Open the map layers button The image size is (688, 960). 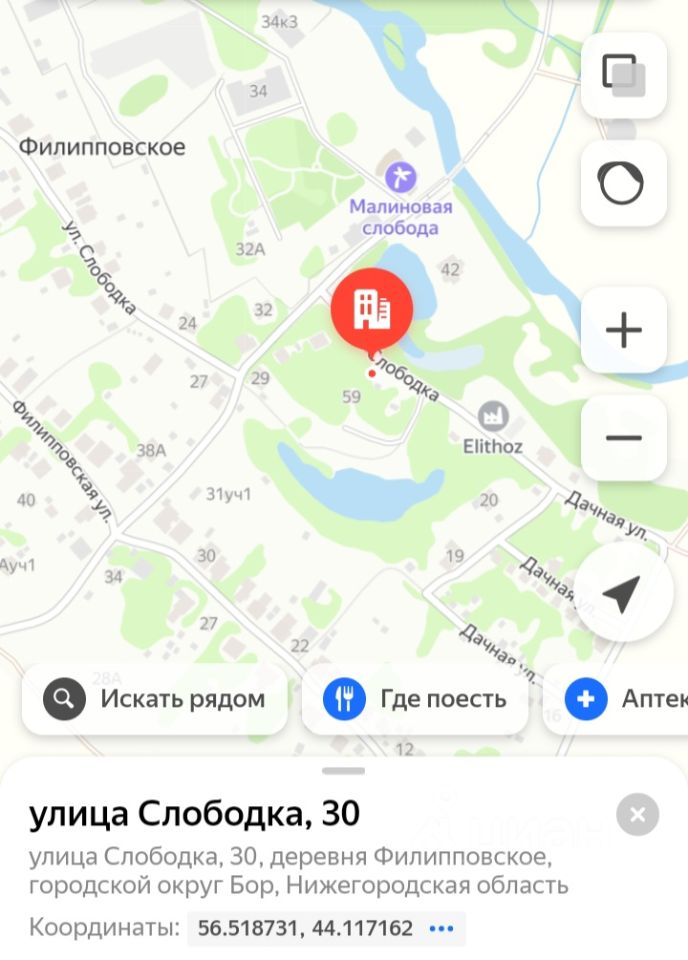[x=624, y=75]
